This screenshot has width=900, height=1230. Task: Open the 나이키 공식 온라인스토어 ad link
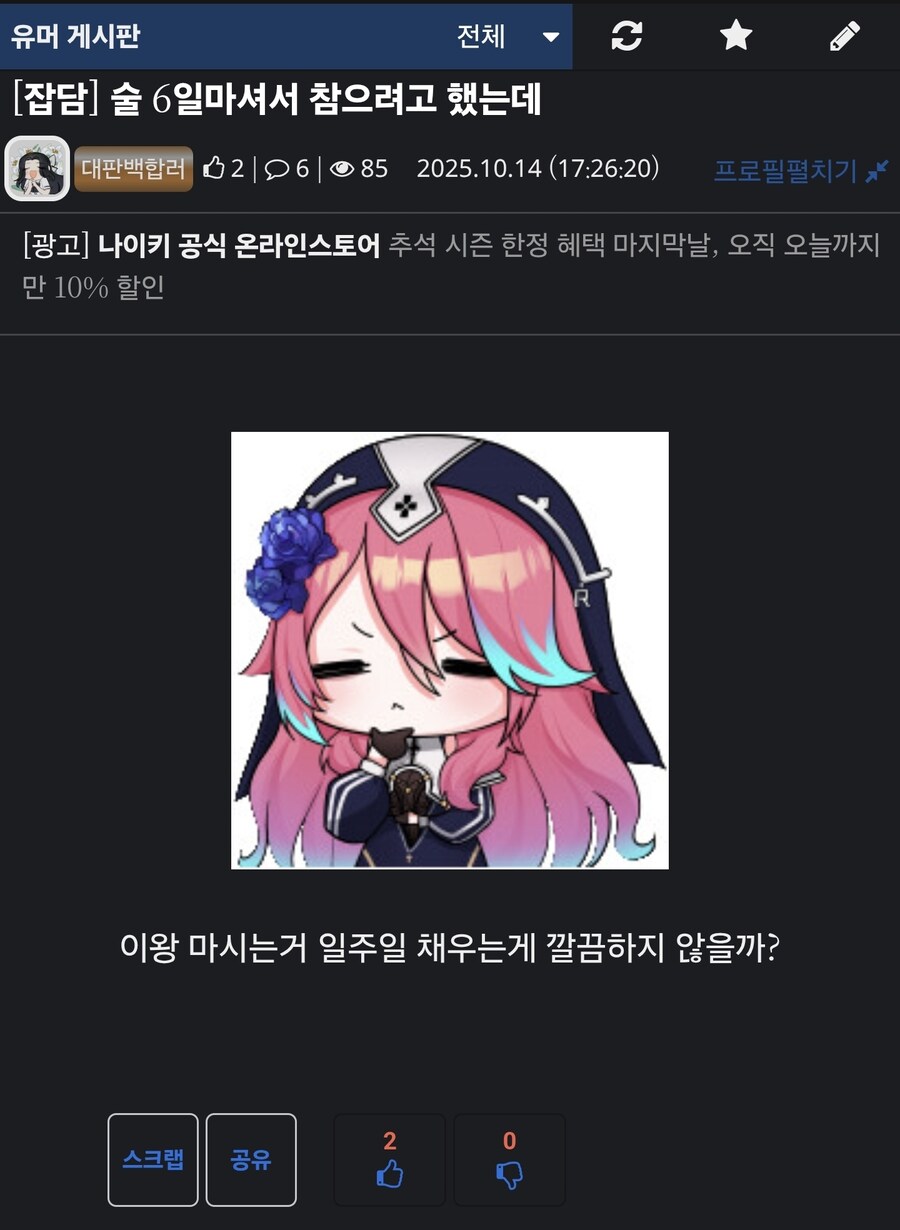point(239,245)
